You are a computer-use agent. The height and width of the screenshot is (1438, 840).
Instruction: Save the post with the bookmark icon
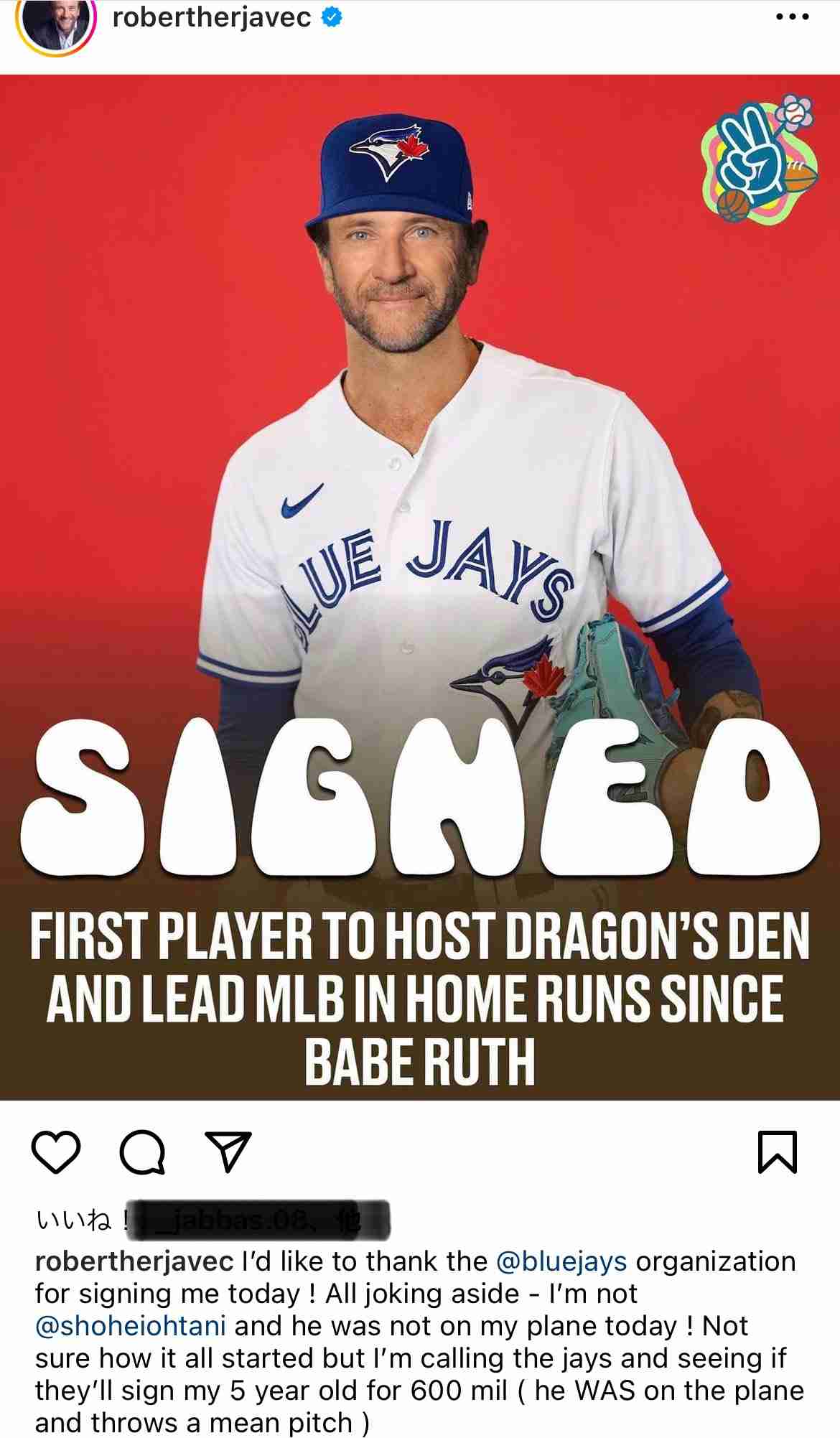778,1153
